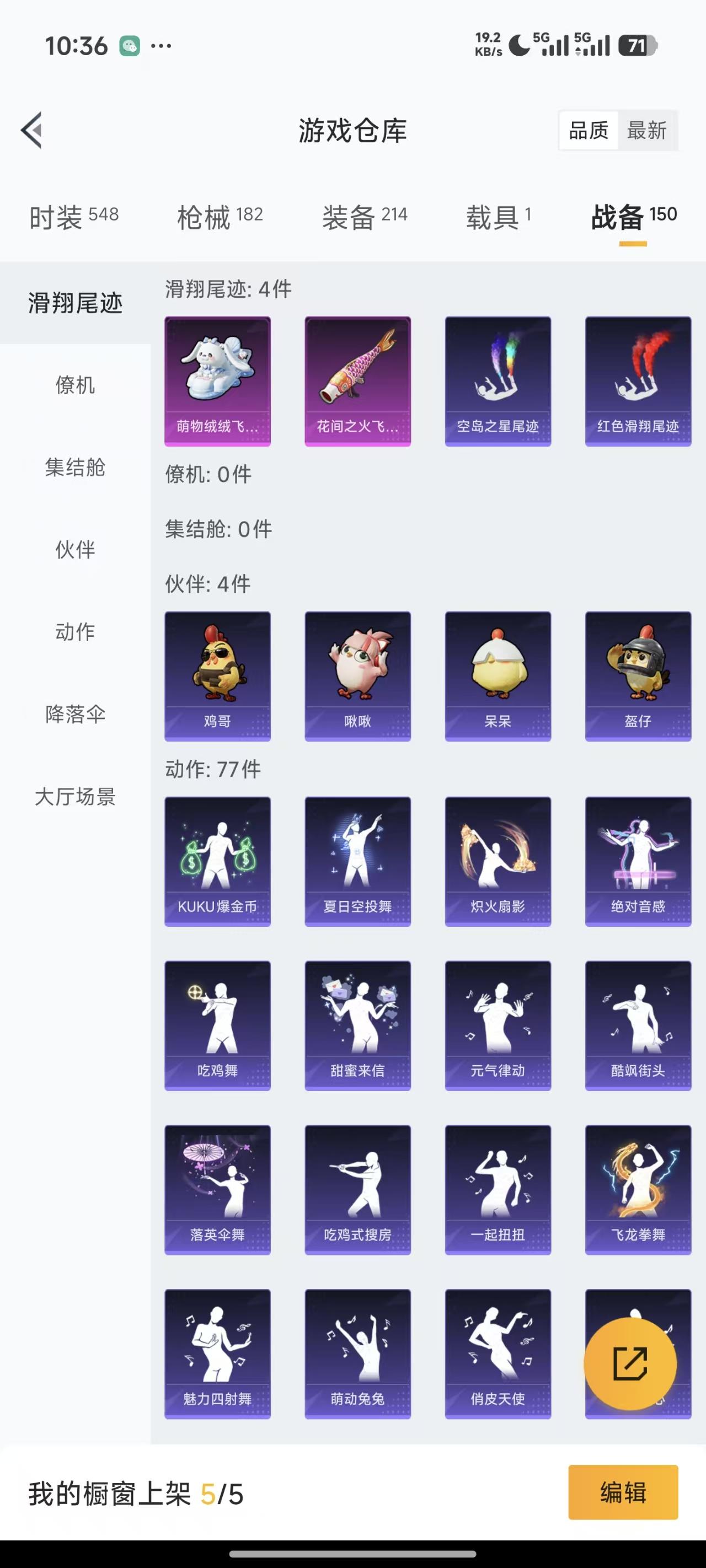This screenshot has width=706, height=1568.
Task: Switch sorting to 品质
Action: pos(587,130)
